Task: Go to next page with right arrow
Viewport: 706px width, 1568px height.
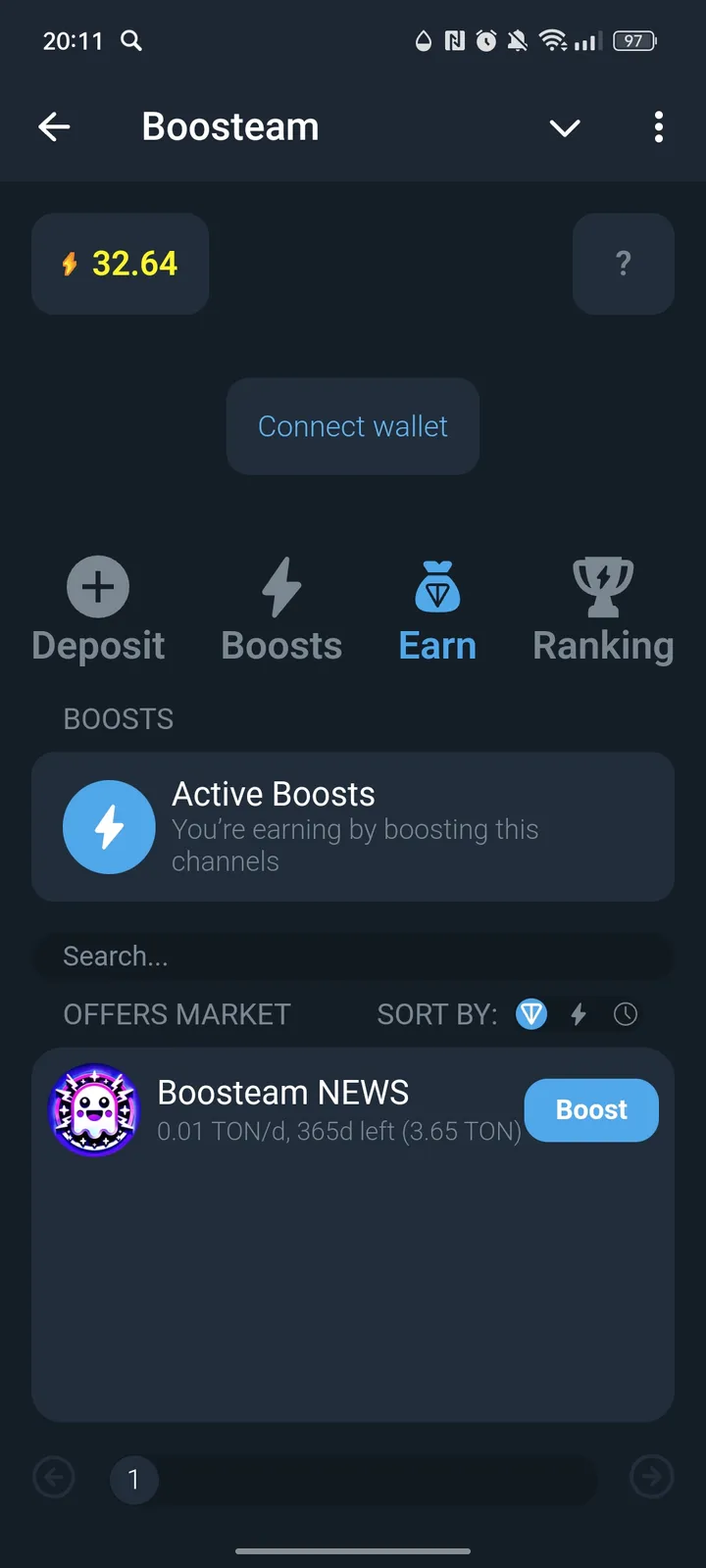Action: pos(651,1477)
